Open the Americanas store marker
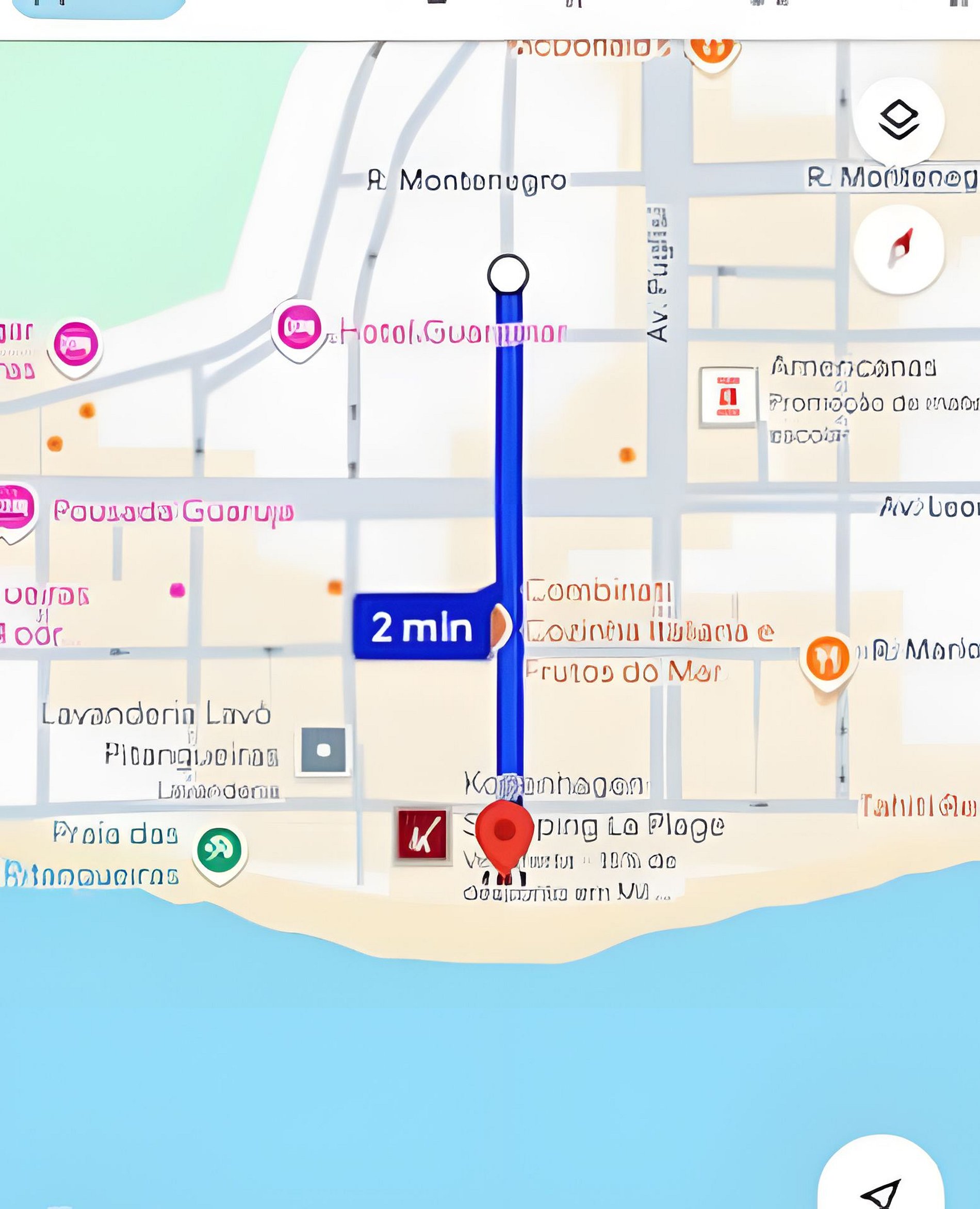 tap(728, 396)
